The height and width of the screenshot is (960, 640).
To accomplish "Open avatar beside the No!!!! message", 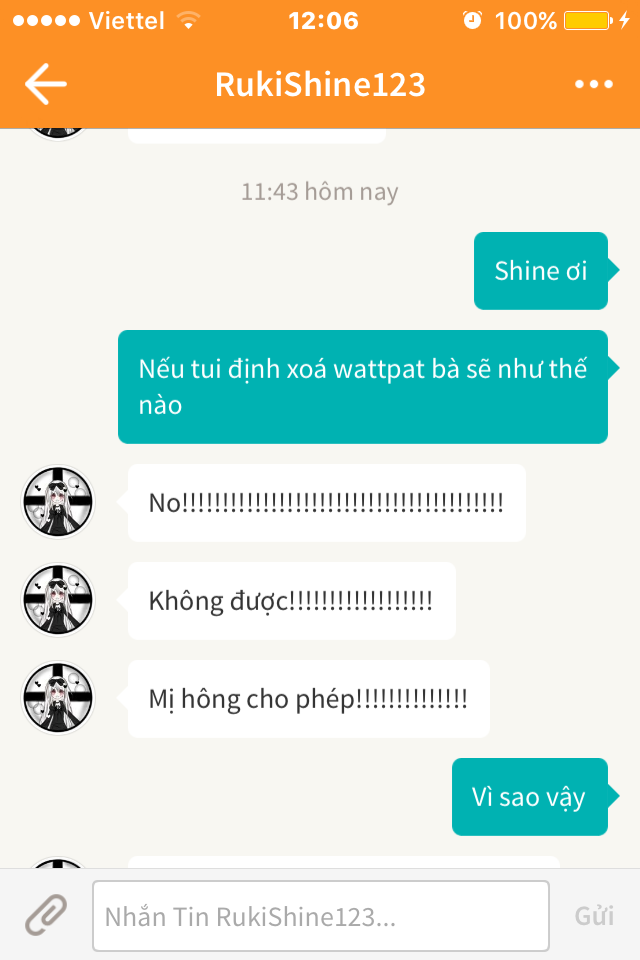I will [x=58, y=502].
